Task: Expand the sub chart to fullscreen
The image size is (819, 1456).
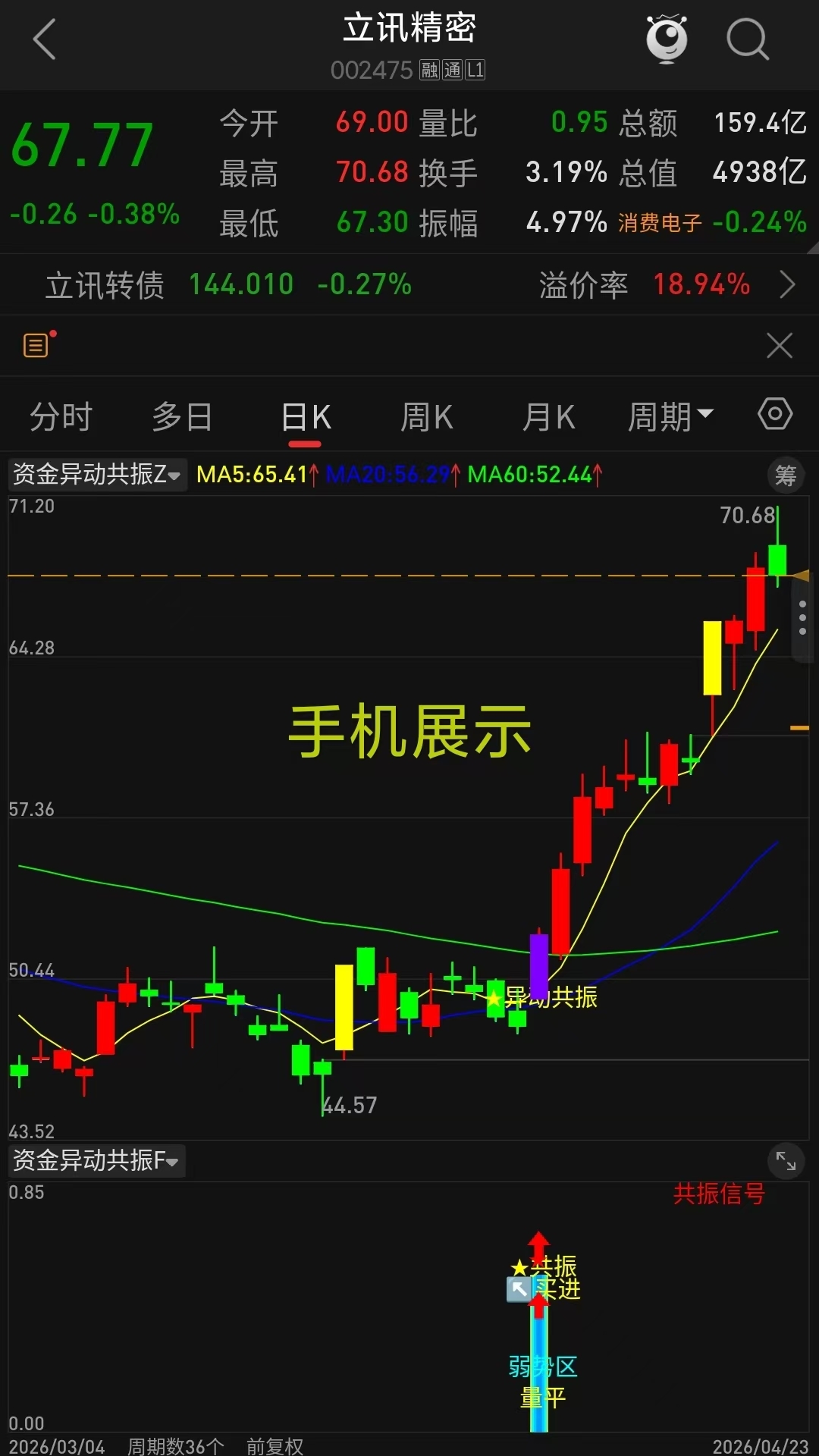Action: pyautogui.click(x=786, y=1161)
